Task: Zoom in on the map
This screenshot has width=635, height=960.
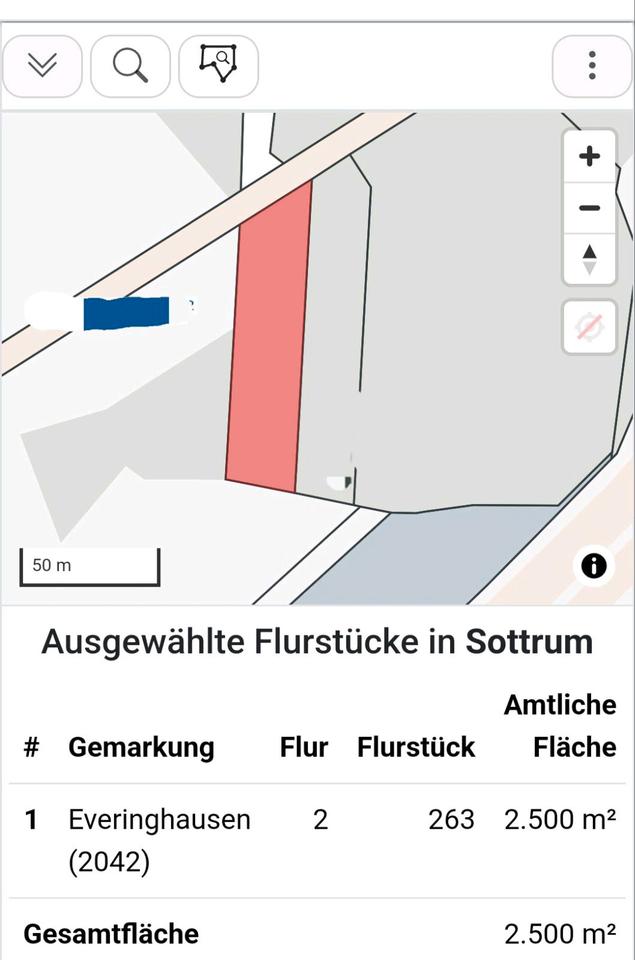Action: [589, 157]
